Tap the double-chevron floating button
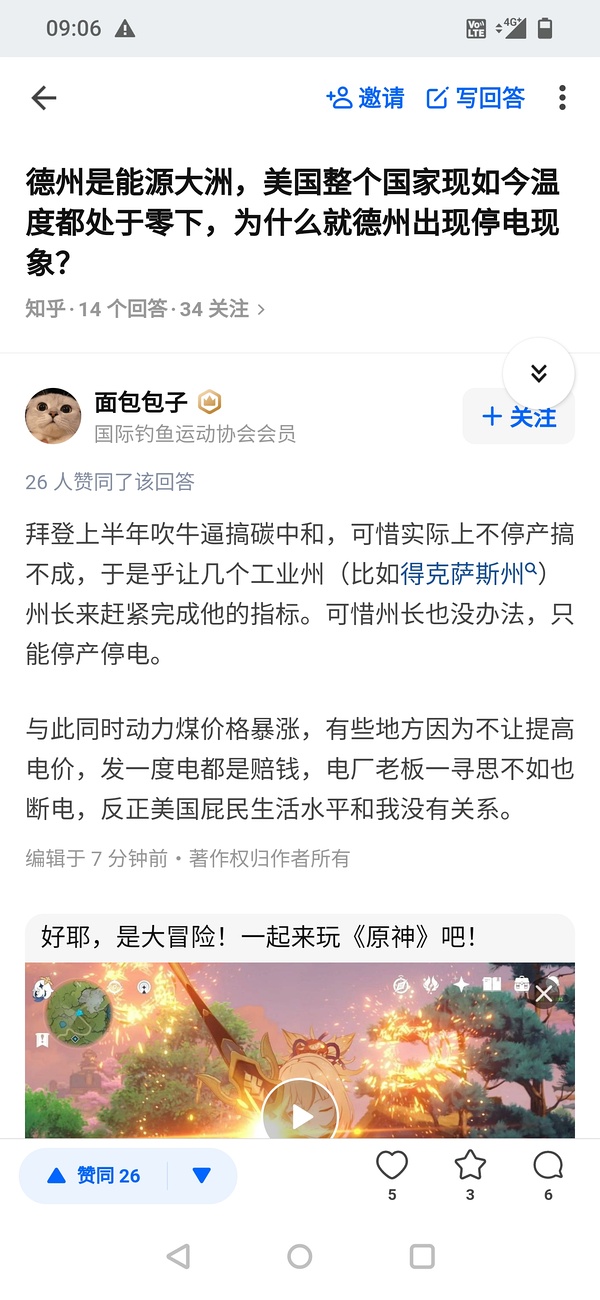 tap(538, 374)
